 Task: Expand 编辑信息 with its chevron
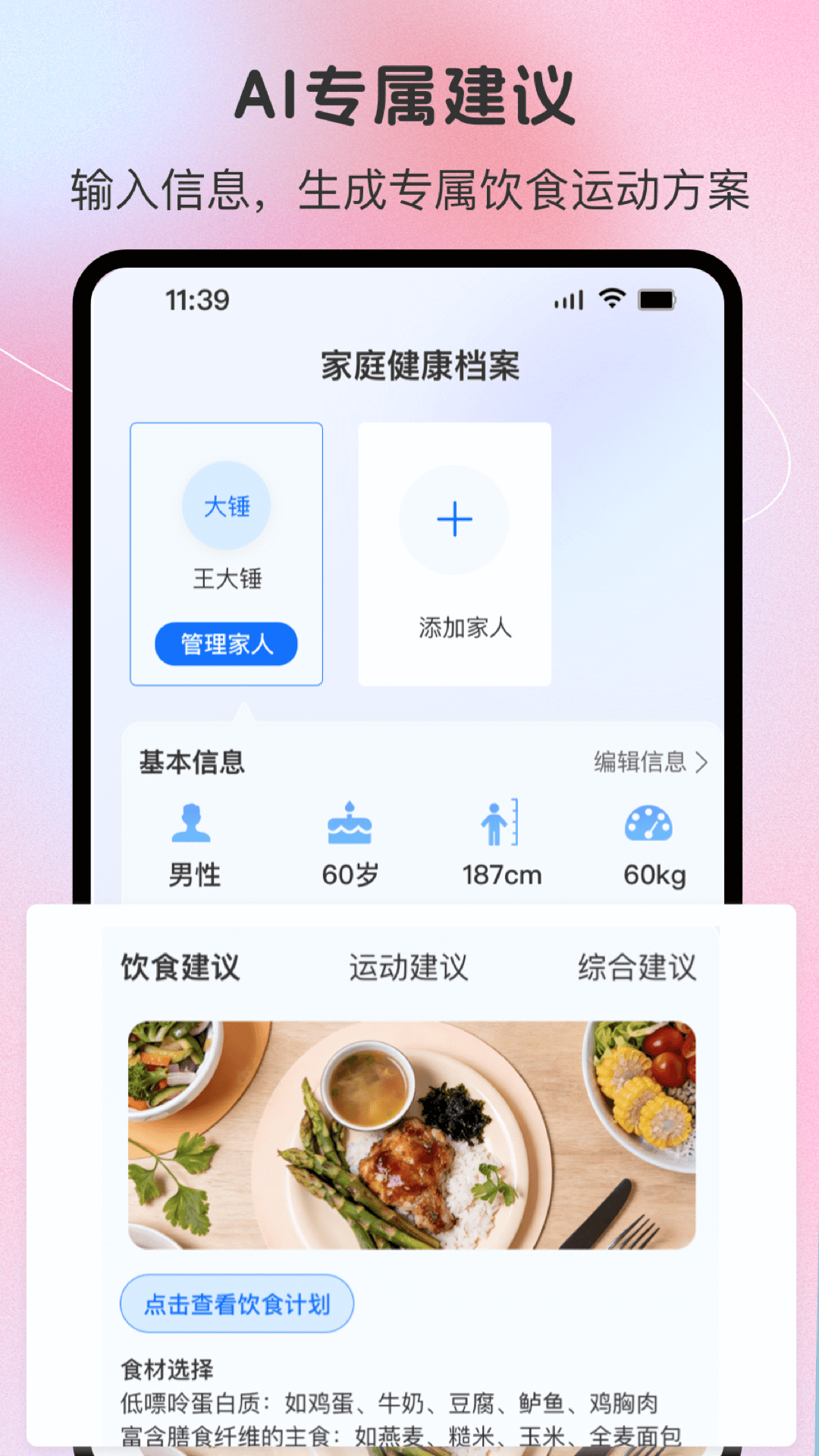pos(651,764)
